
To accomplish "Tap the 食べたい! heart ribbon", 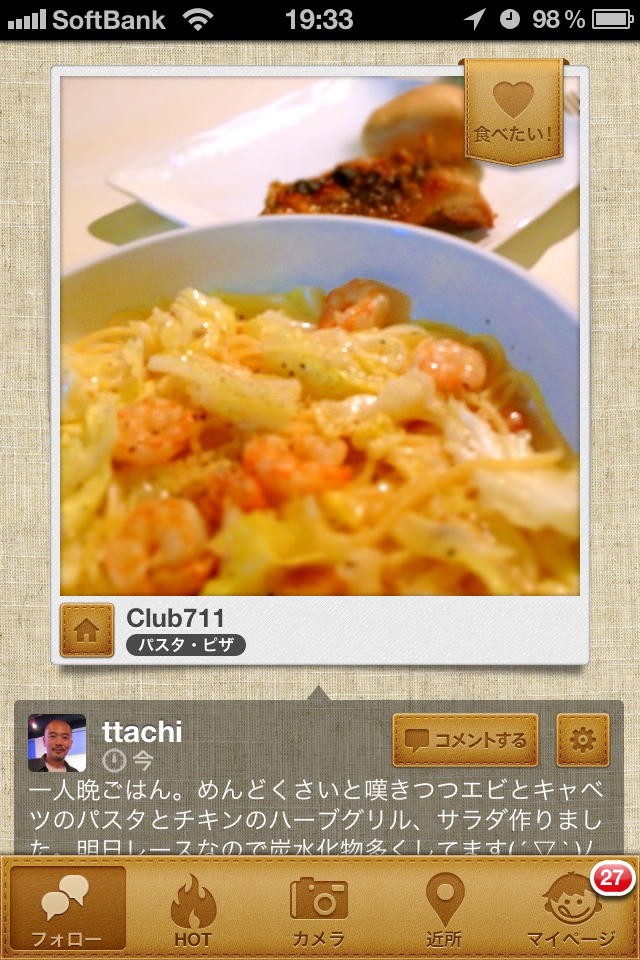I will point(513,110).
